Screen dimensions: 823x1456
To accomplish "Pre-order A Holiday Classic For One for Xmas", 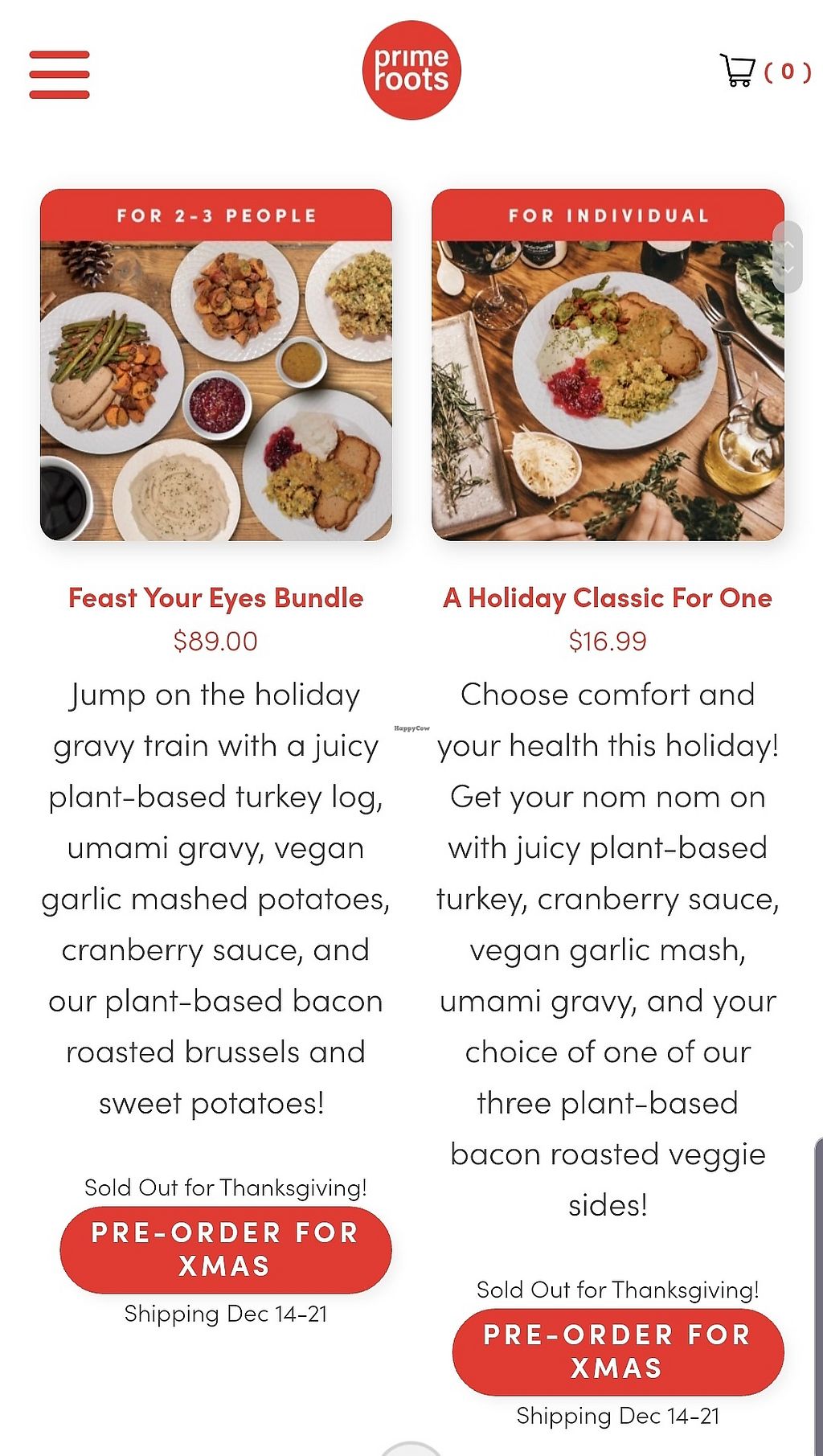I will (617, 1351).
